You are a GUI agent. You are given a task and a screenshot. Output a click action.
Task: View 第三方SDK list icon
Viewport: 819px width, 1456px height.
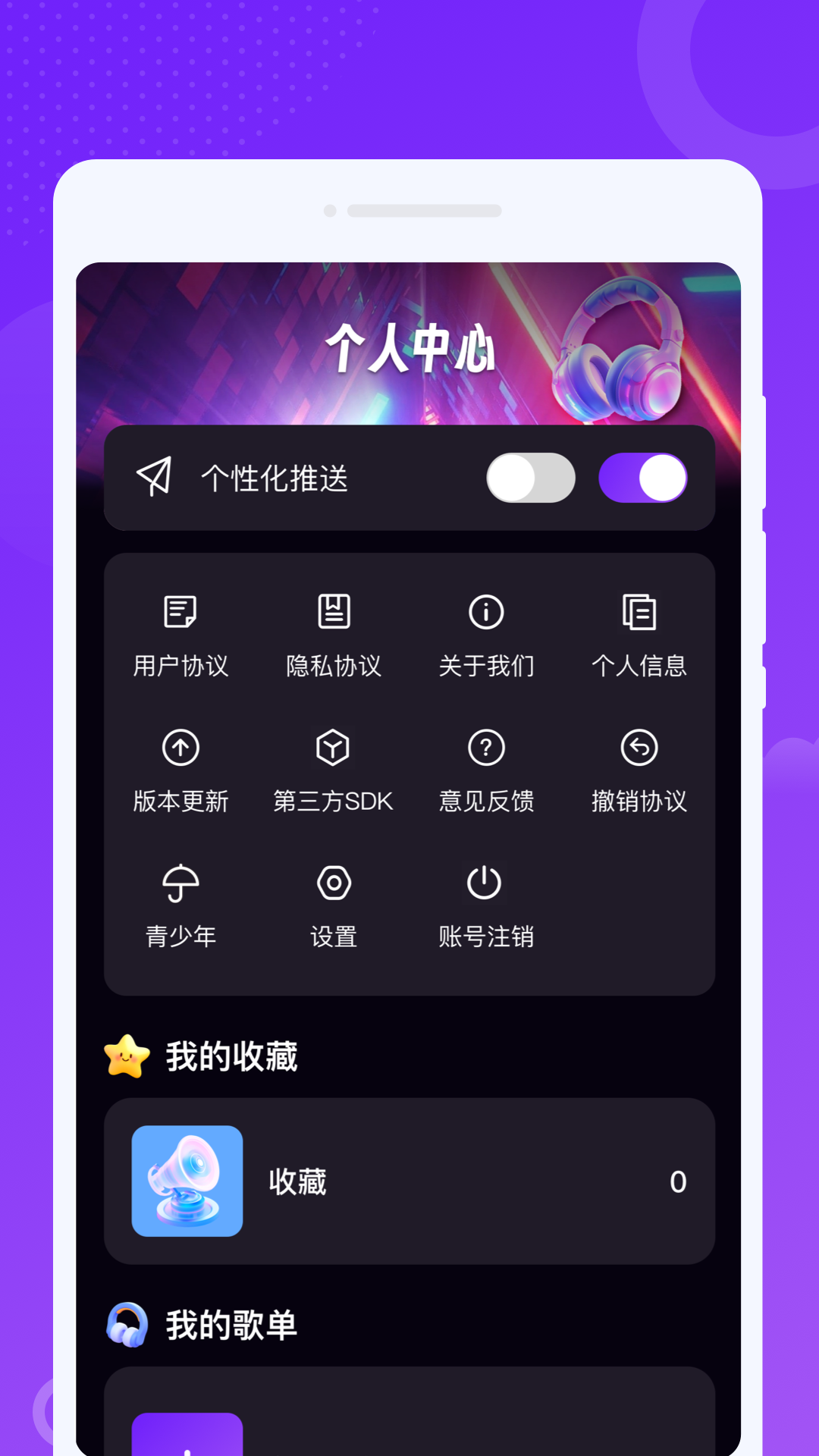(x=333, y=747)
